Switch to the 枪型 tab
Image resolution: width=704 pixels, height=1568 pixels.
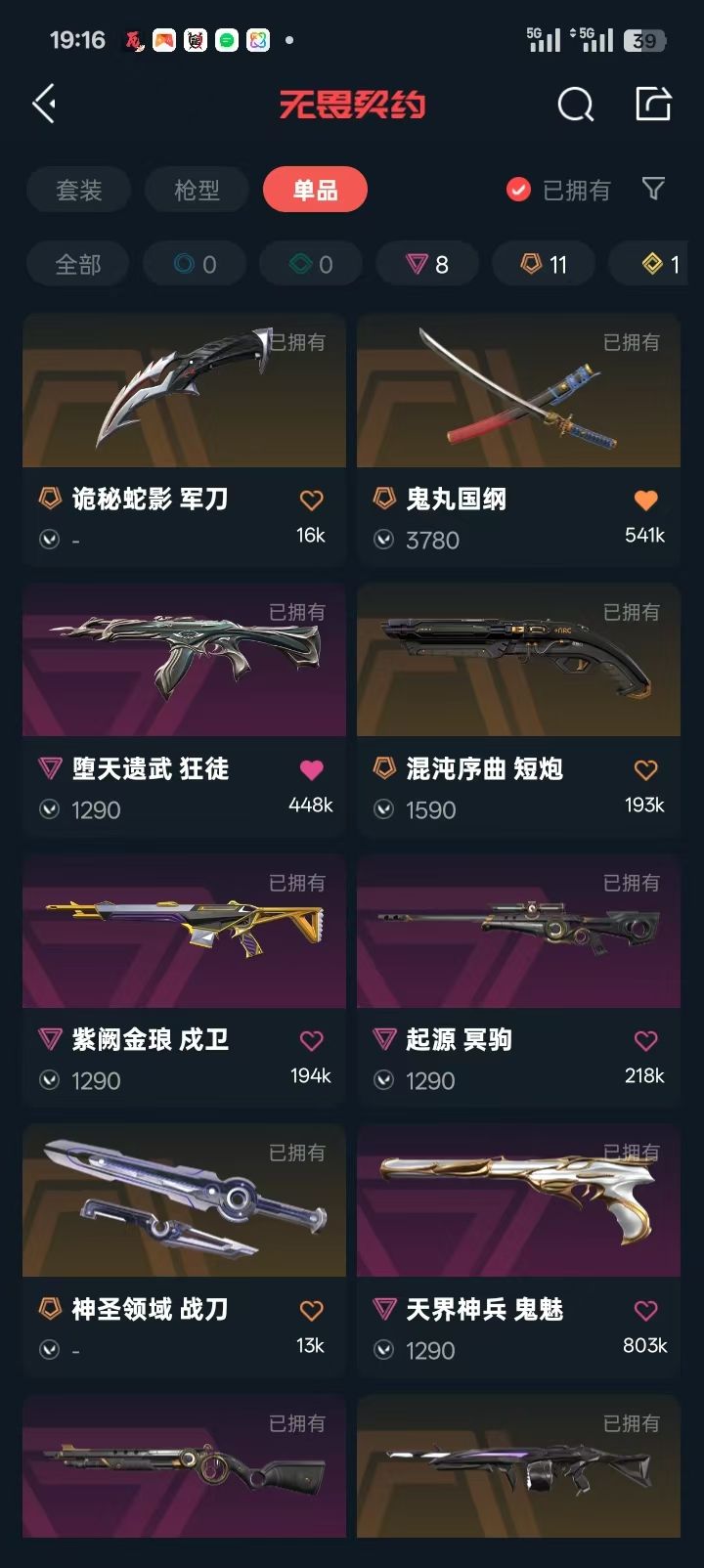point(197,190)
